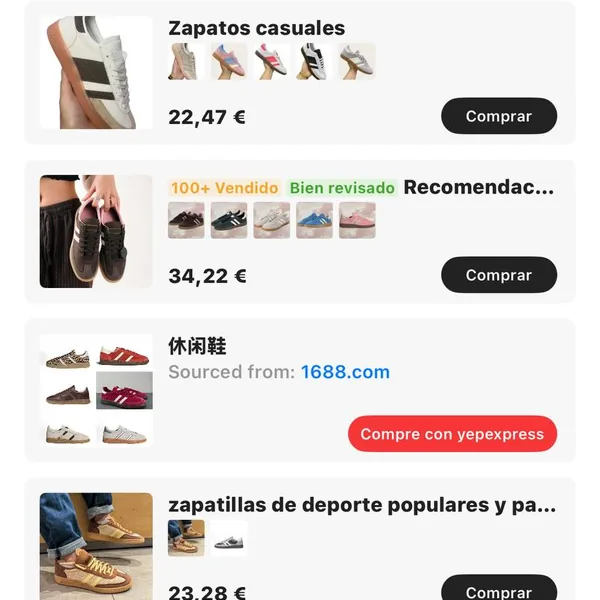The image size is (600, 600).
Task: Open the Zapatos casuales product image
Action: coord(96,72)
